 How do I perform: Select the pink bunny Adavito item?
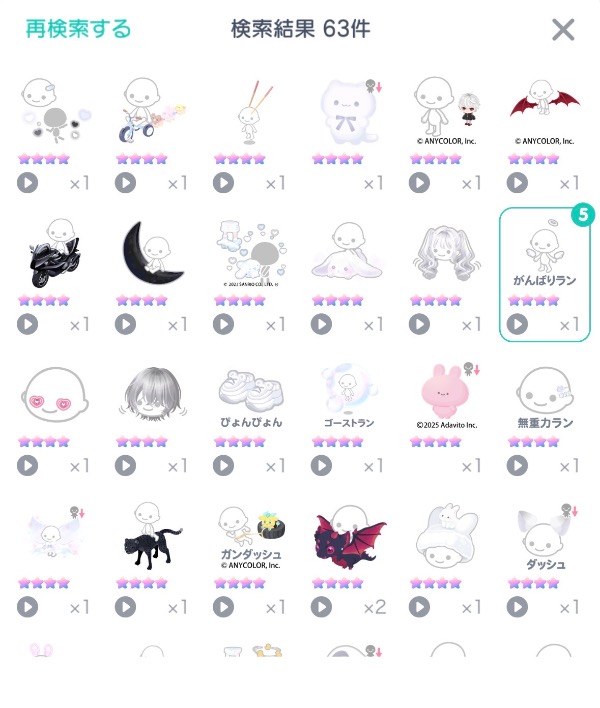coord(446,398)
